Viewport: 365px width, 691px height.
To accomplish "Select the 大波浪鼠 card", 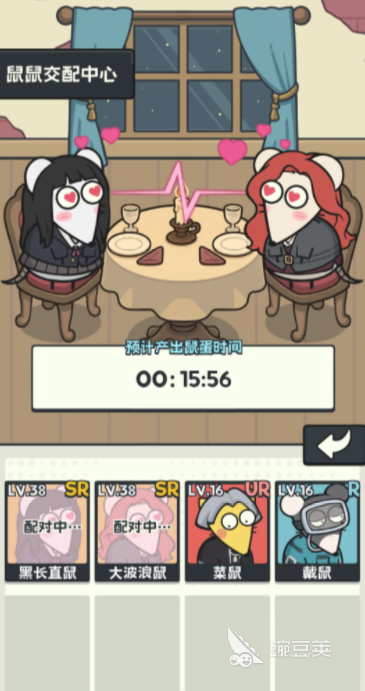I will [137, 531].
